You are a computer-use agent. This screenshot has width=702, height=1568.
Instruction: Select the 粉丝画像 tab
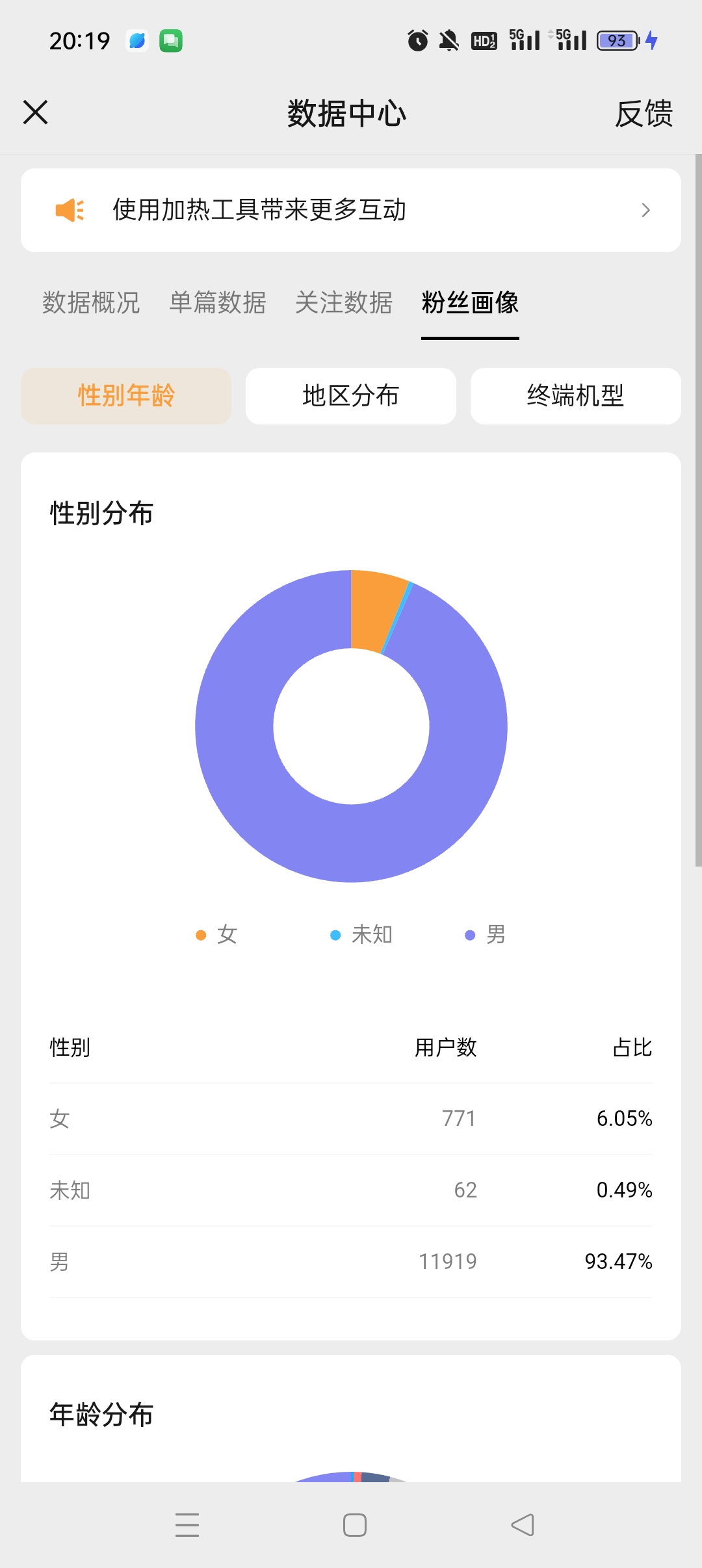click(470, 302)
